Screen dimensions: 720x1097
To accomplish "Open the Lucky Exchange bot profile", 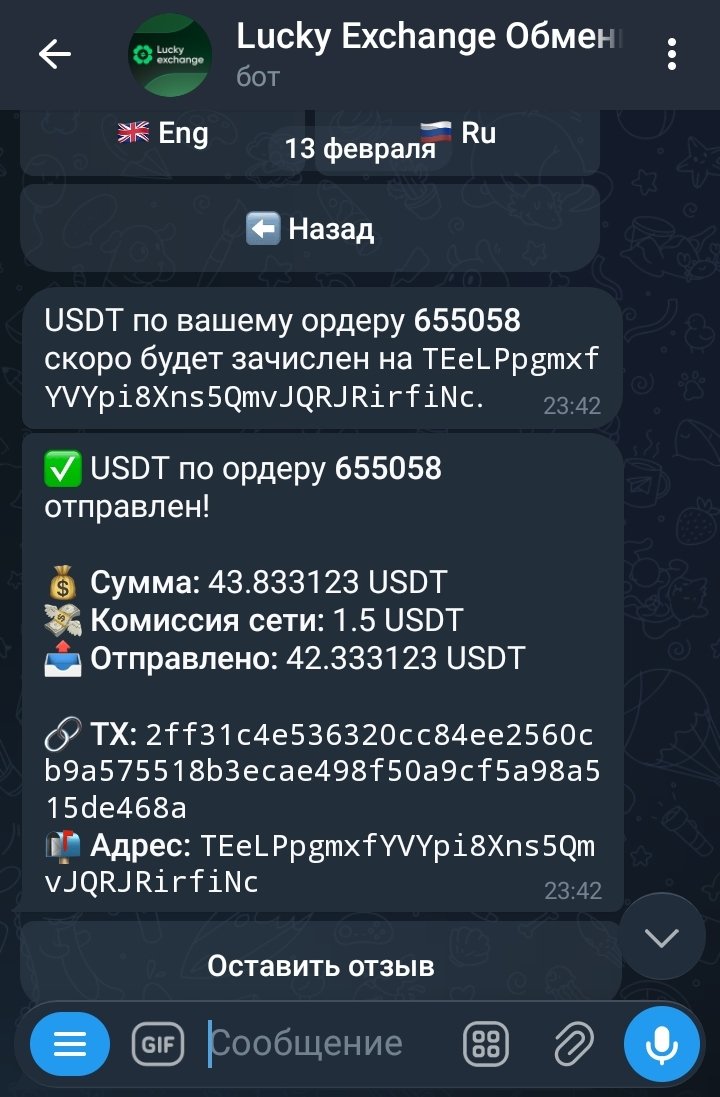I will point(171,54).
